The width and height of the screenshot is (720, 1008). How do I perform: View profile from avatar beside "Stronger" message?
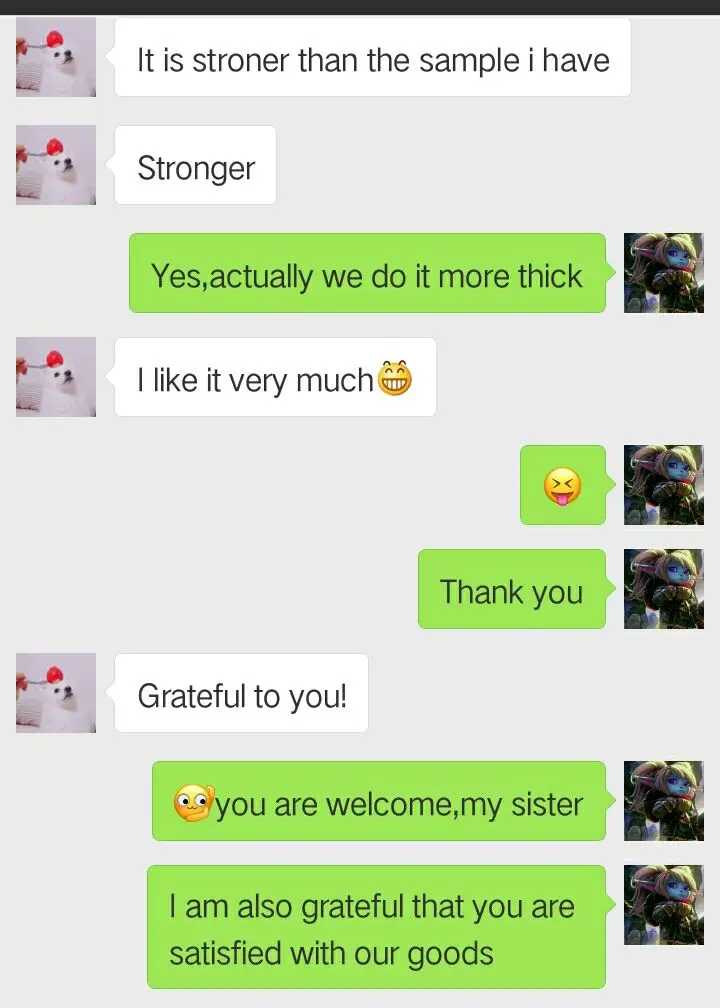(56, 165)
